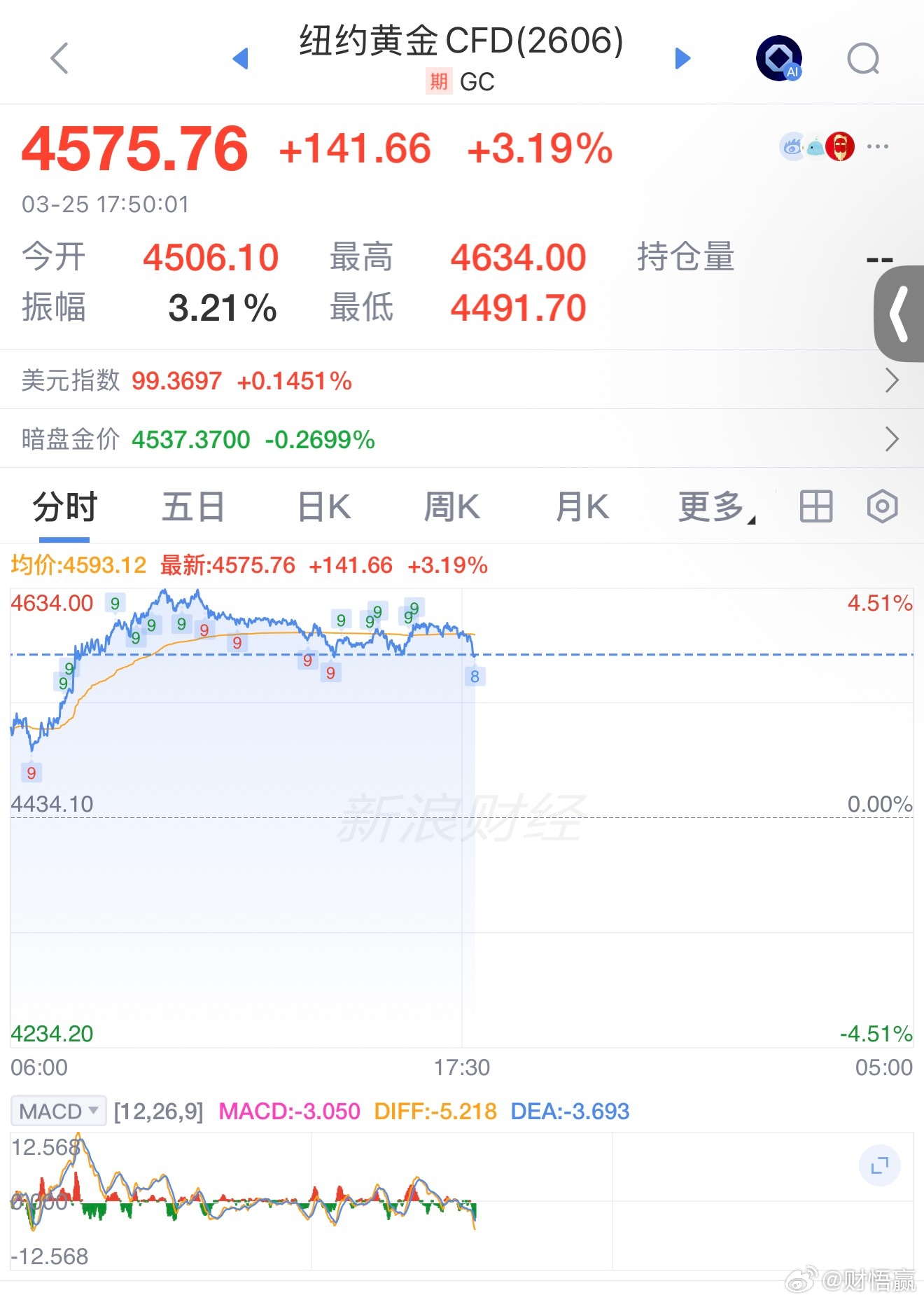
Task: Open the MACD indicator dropdown
Action: click(58, 1111)
